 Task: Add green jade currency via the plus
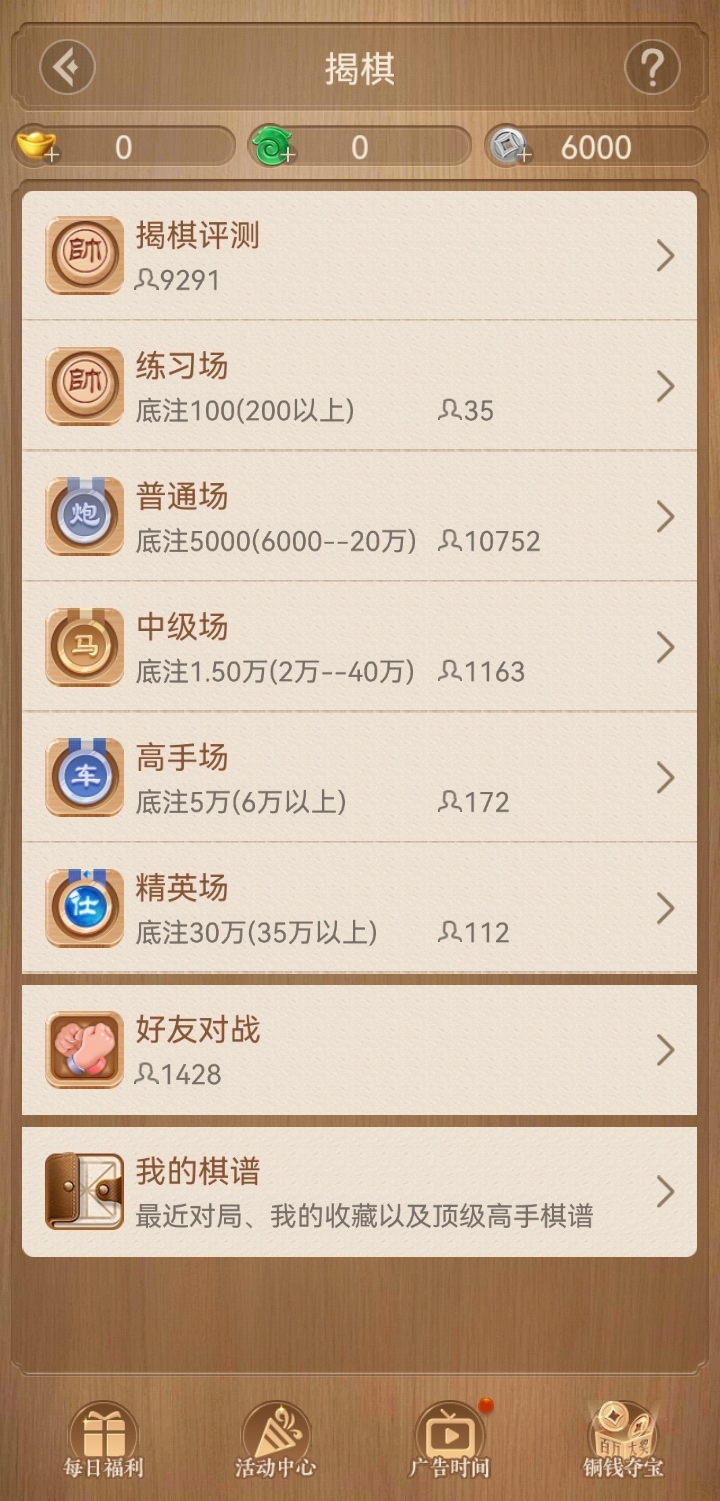click(286, 155)
